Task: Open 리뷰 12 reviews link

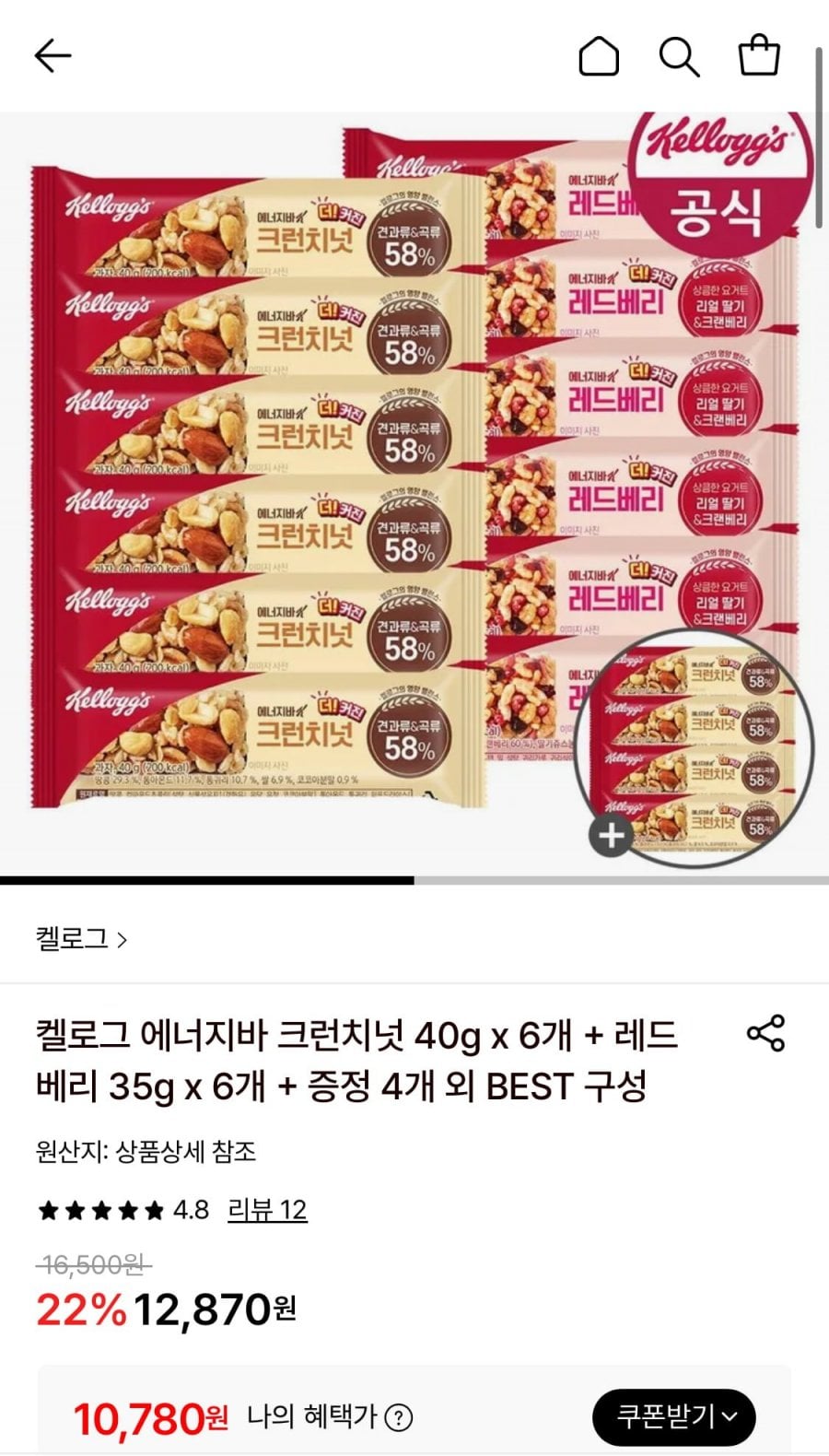Action: (x=267, y=1210)
